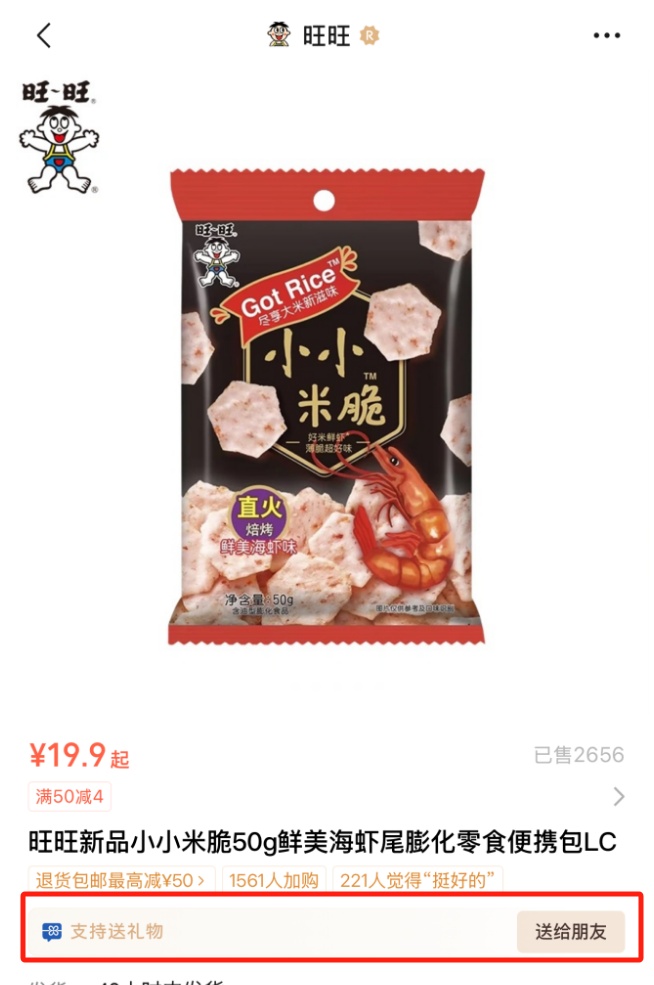654x985 pixels.
Task: Open 退货包邮最高减¥50 details
Action: coord(120,880)
